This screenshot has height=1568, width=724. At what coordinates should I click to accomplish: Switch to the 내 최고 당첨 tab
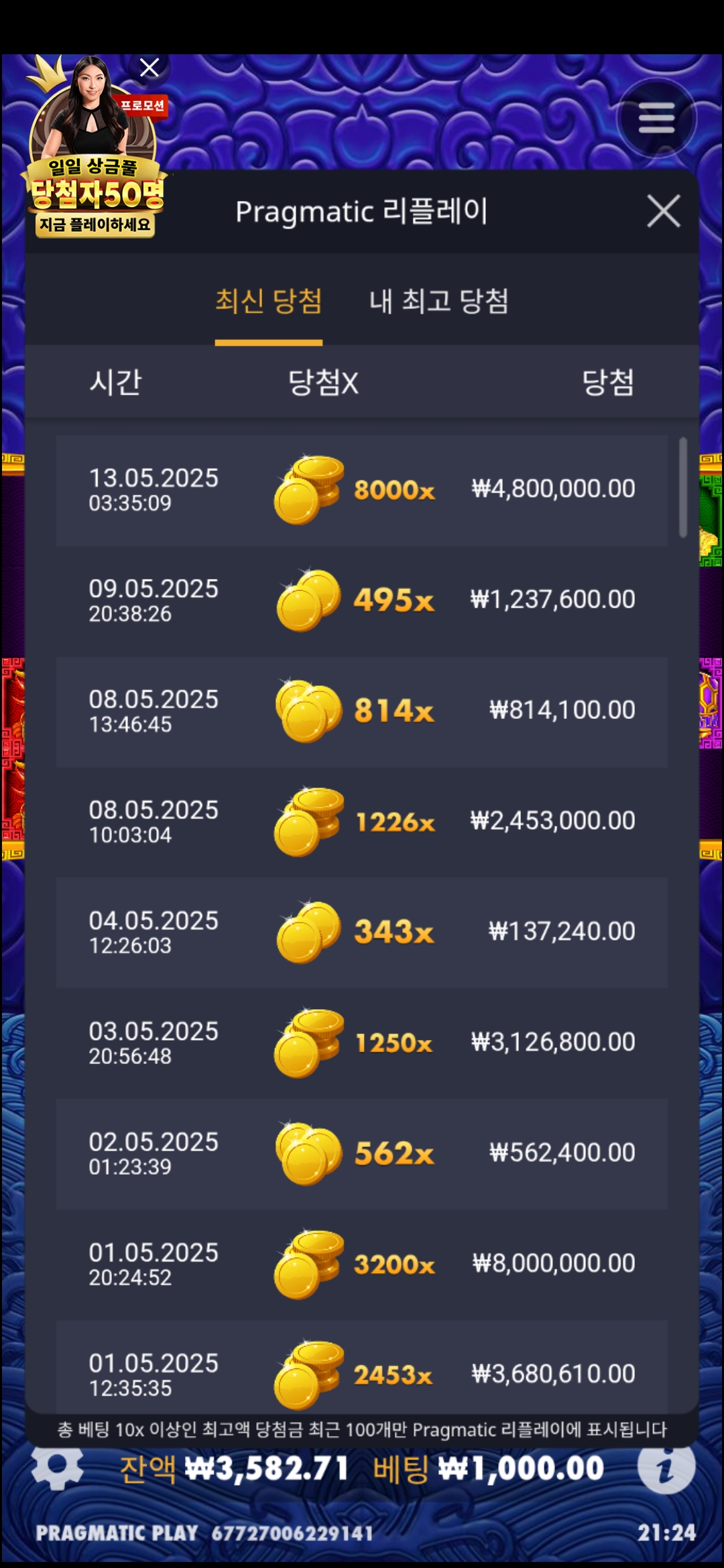[x=438, y=301]
